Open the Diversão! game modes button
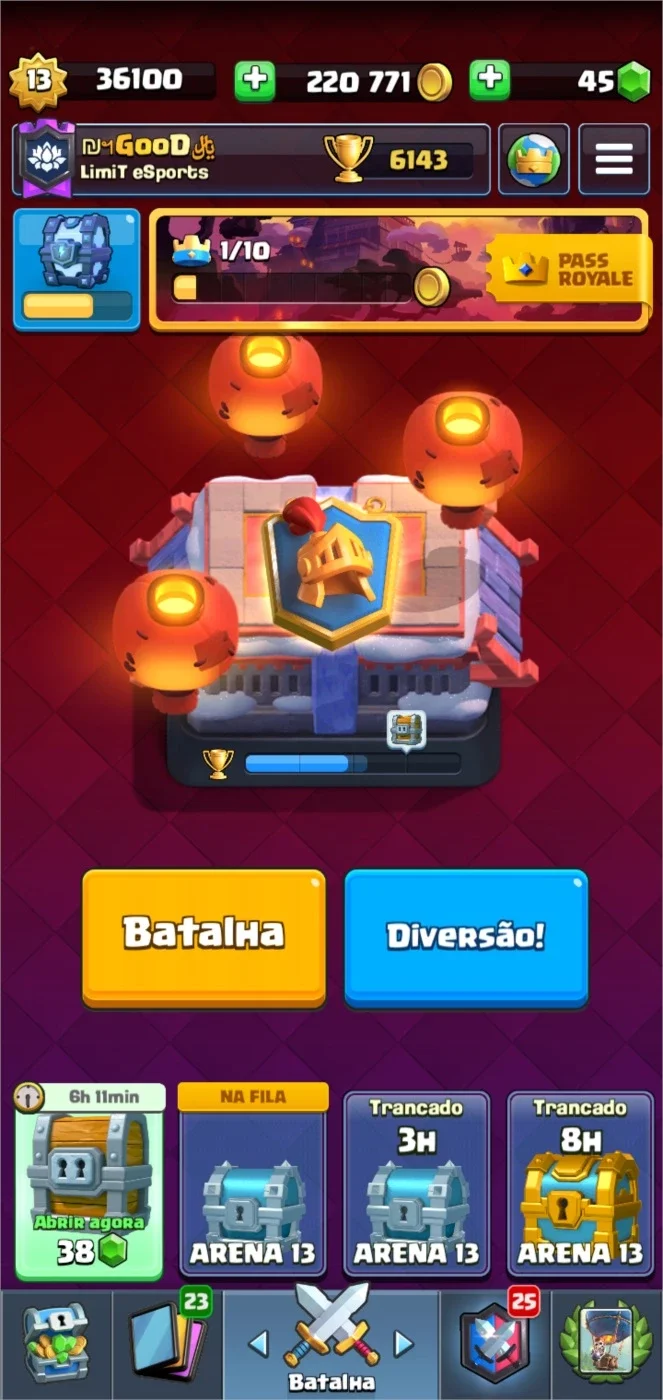663x1400 pixels. coord(466,937)
